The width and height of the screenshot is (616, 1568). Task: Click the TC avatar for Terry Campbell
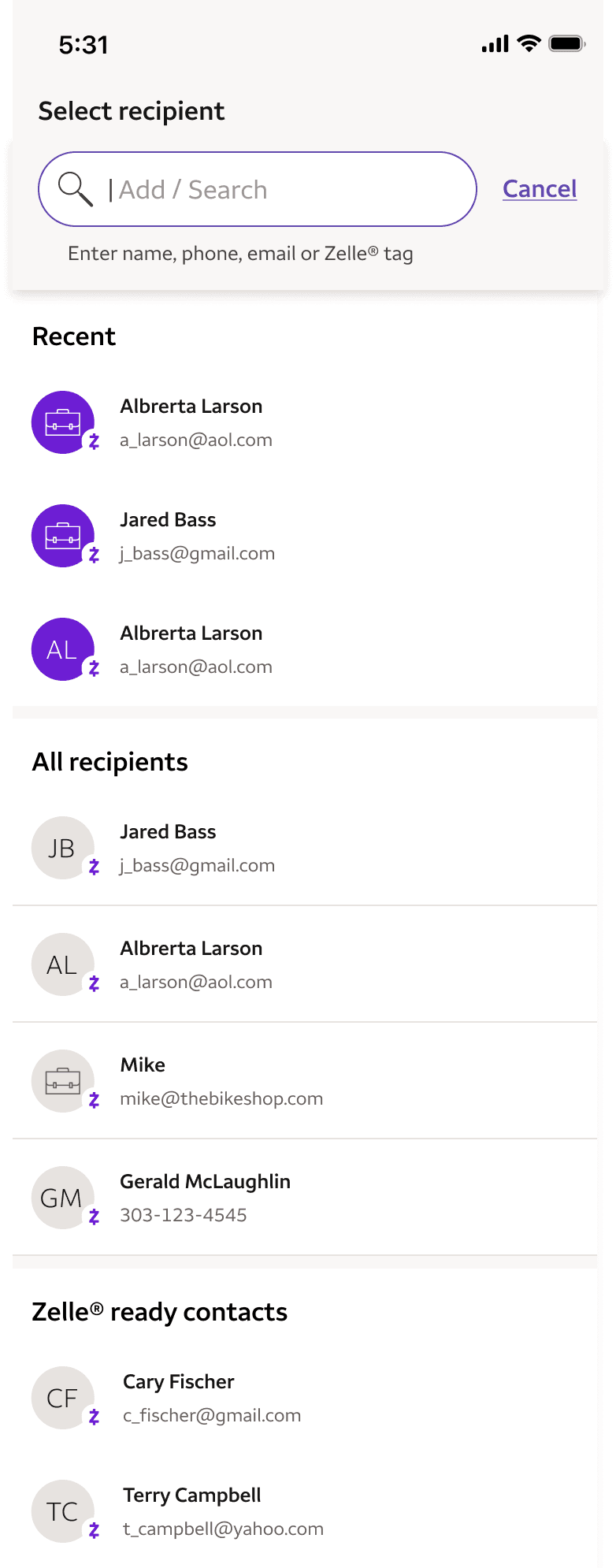[61, 1511]
